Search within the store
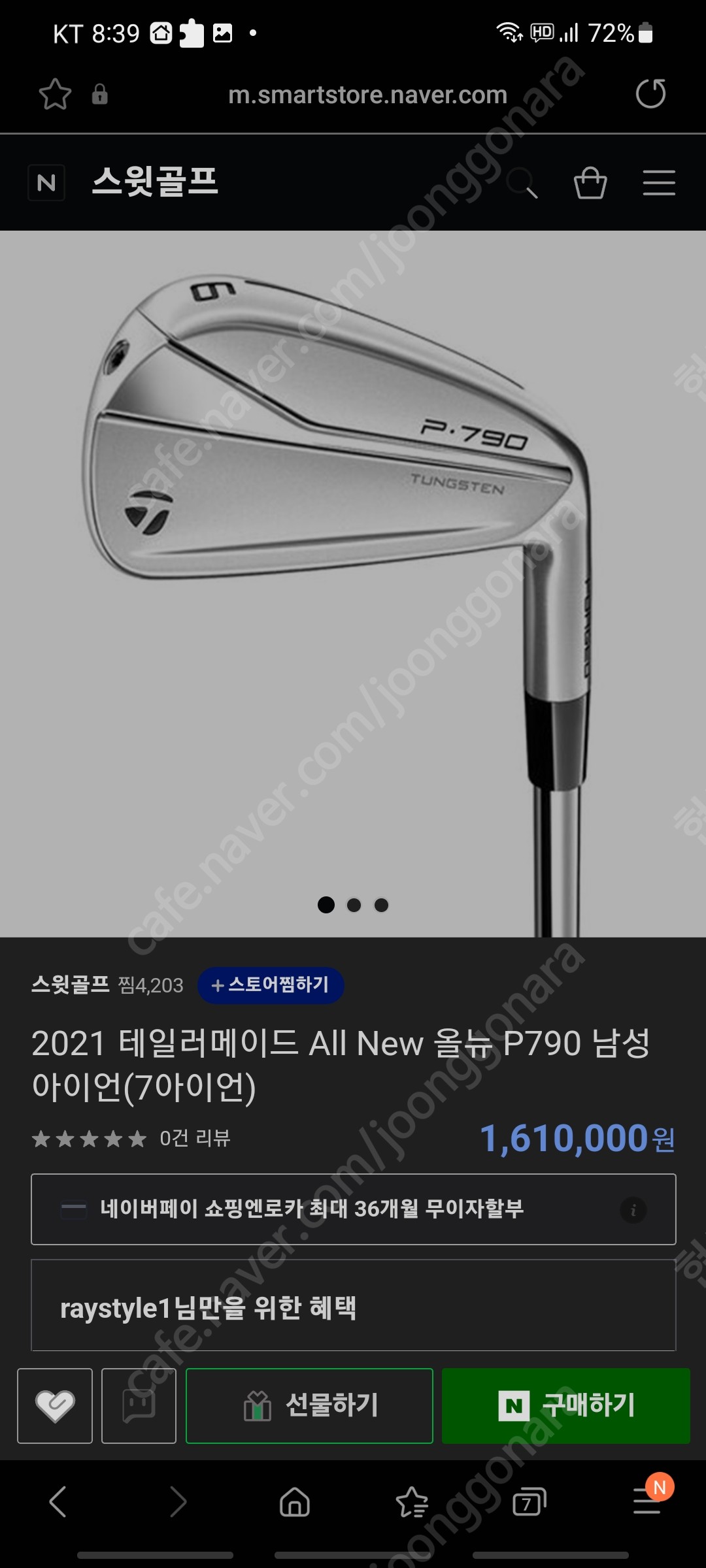Screen dimensions: 706x1568 click(x=522, y=182)
